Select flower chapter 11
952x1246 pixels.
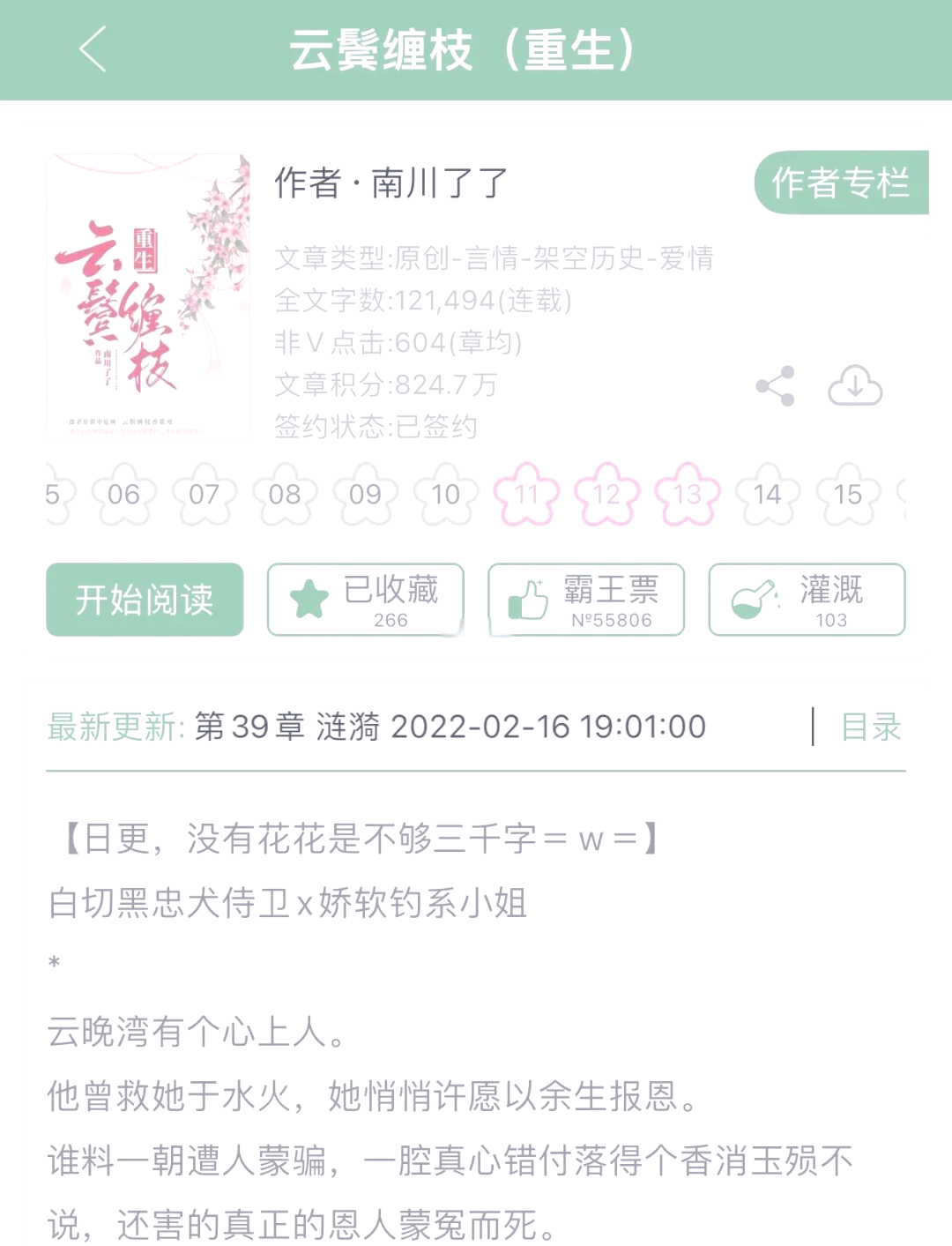(526, 495)
